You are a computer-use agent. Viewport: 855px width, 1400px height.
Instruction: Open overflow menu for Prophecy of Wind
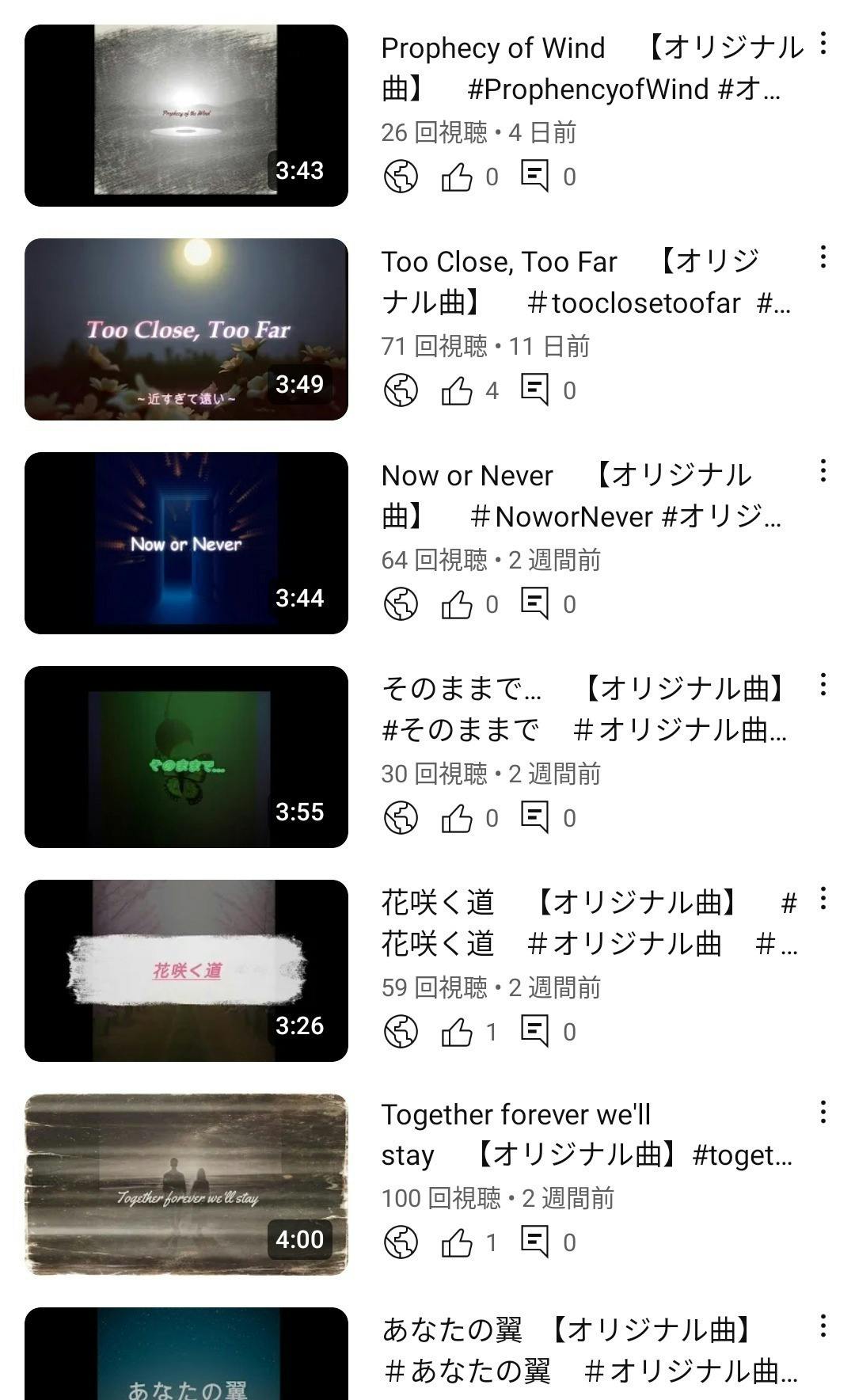coord(823,44)
